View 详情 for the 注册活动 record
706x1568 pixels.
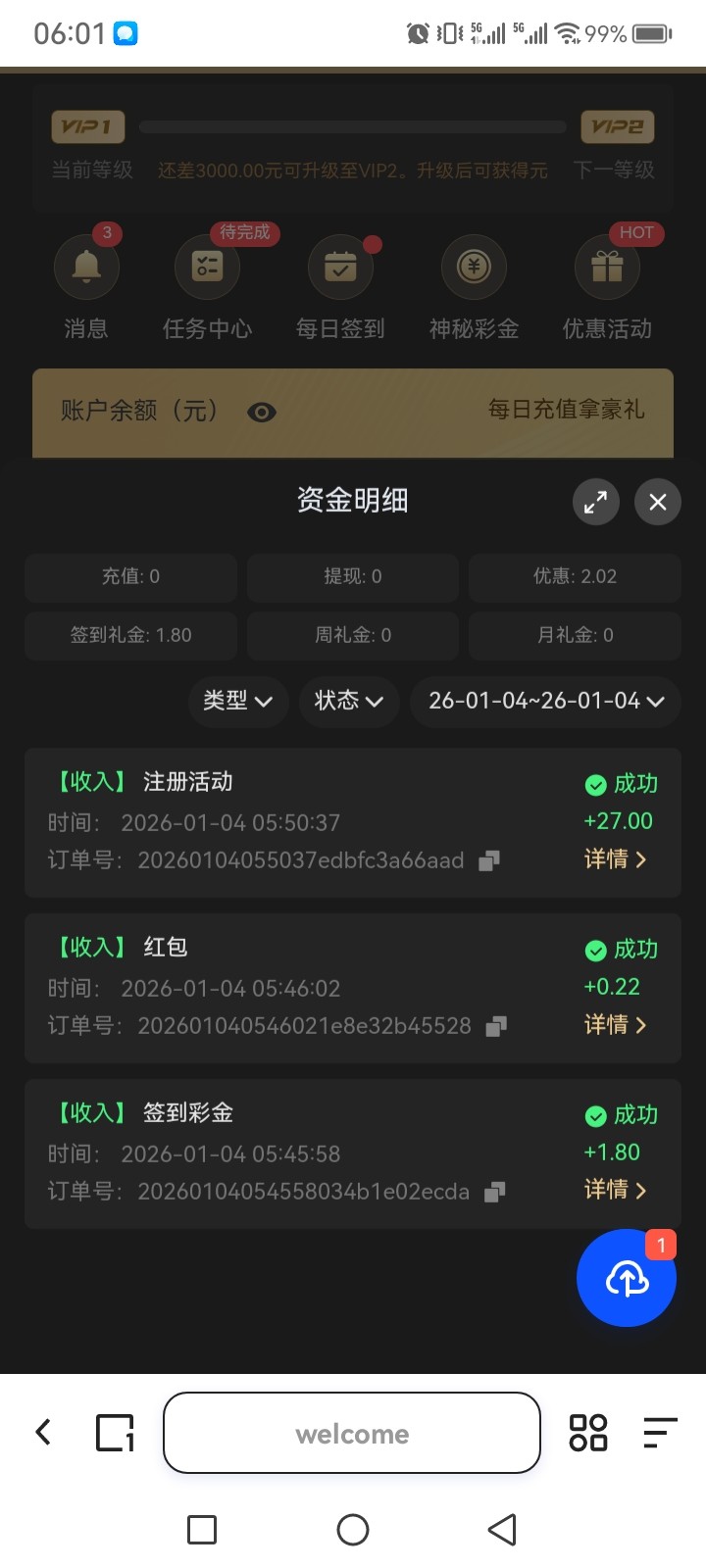pos(615,859)
